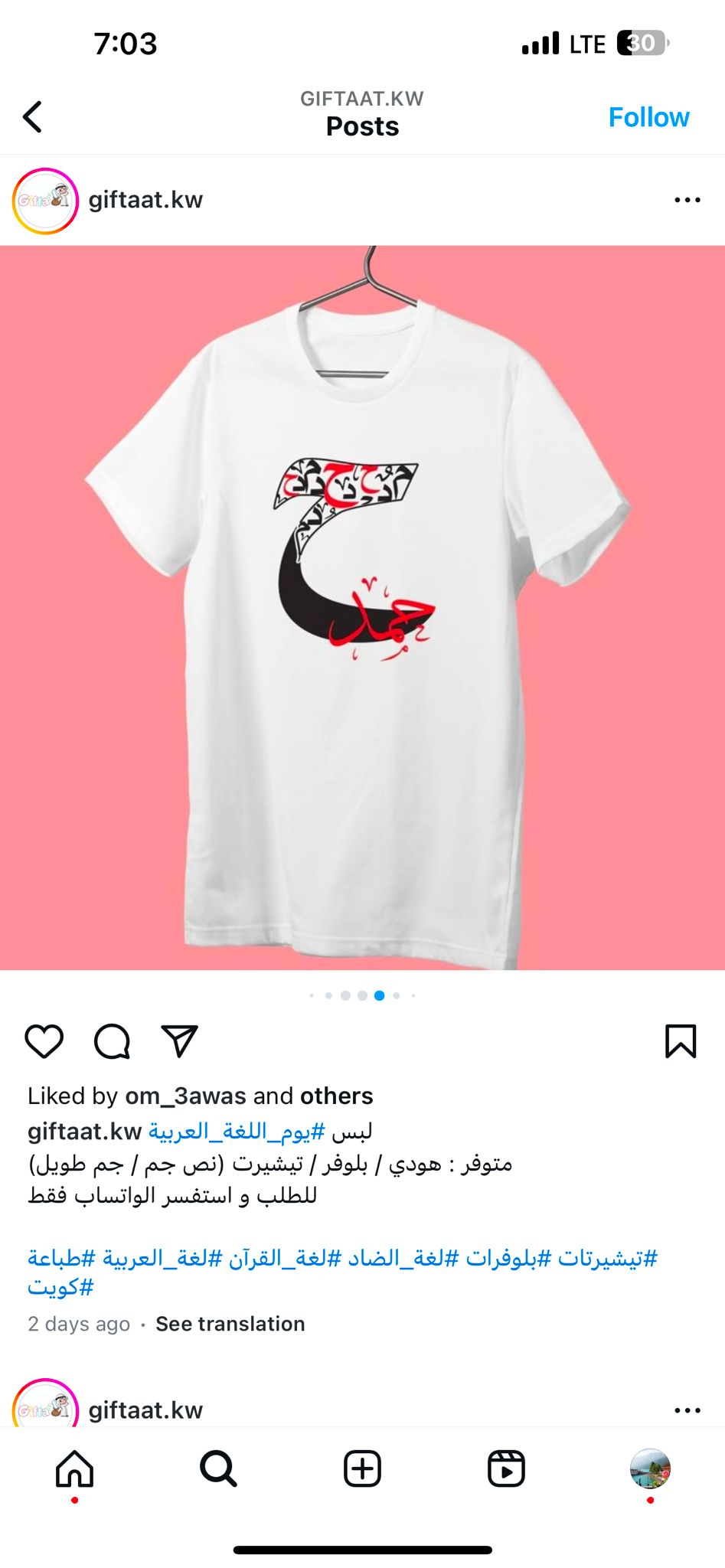Open the options menu on the t-shirt post
Screen dimensions: 725x1568
[687, 201]
